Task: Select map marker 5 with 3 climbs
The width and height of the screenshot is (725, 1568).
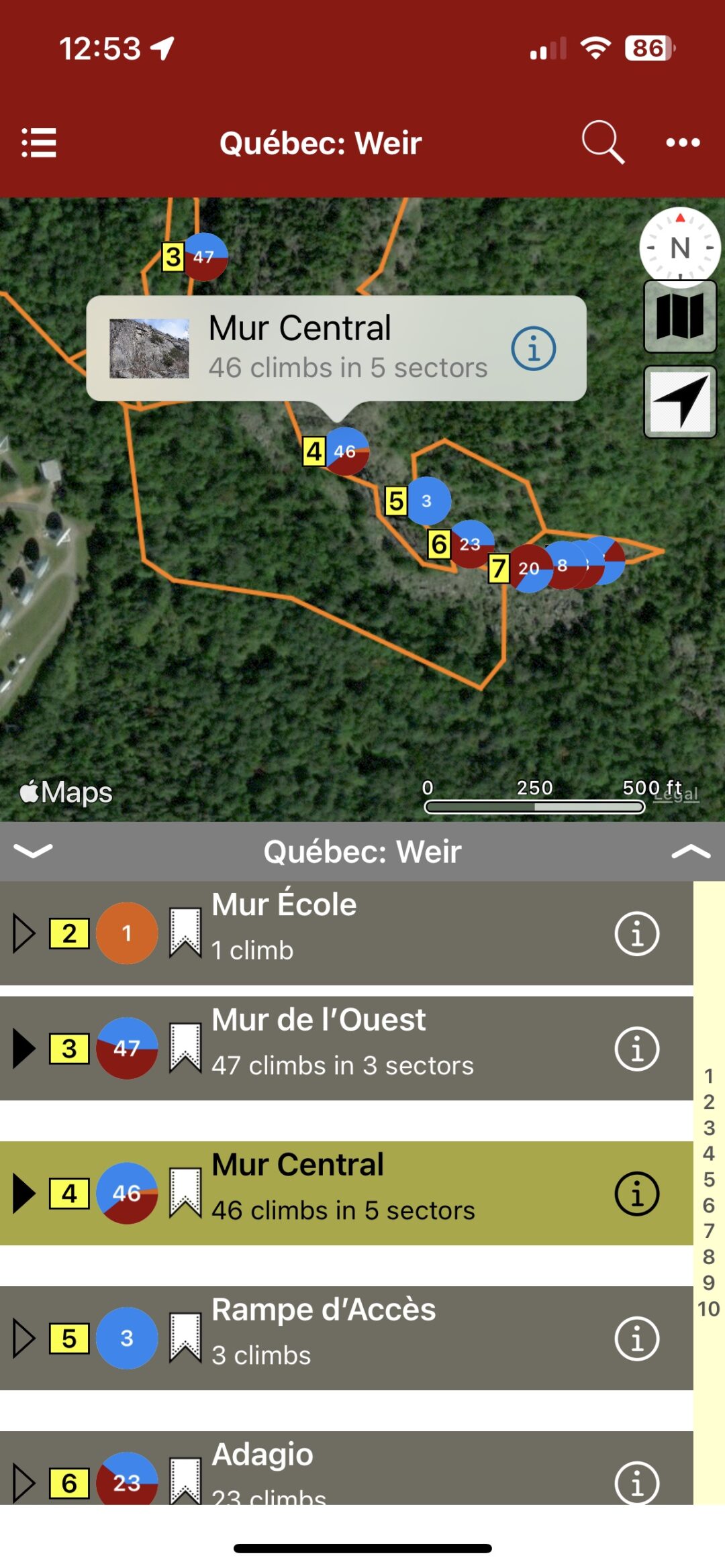Action: click(x=427, y=501)
